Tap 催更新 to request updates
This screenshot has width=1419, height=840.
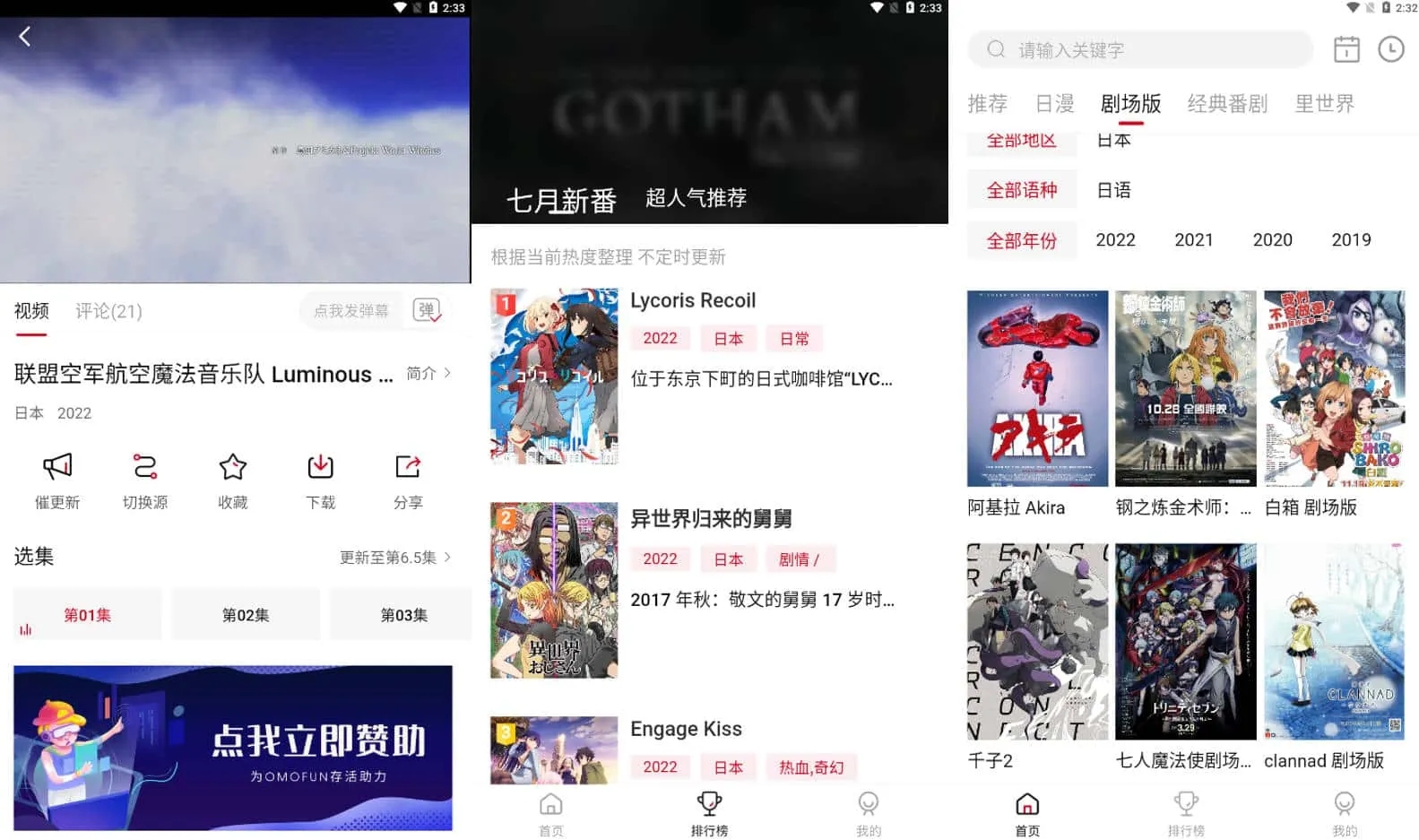coord(57,480)
